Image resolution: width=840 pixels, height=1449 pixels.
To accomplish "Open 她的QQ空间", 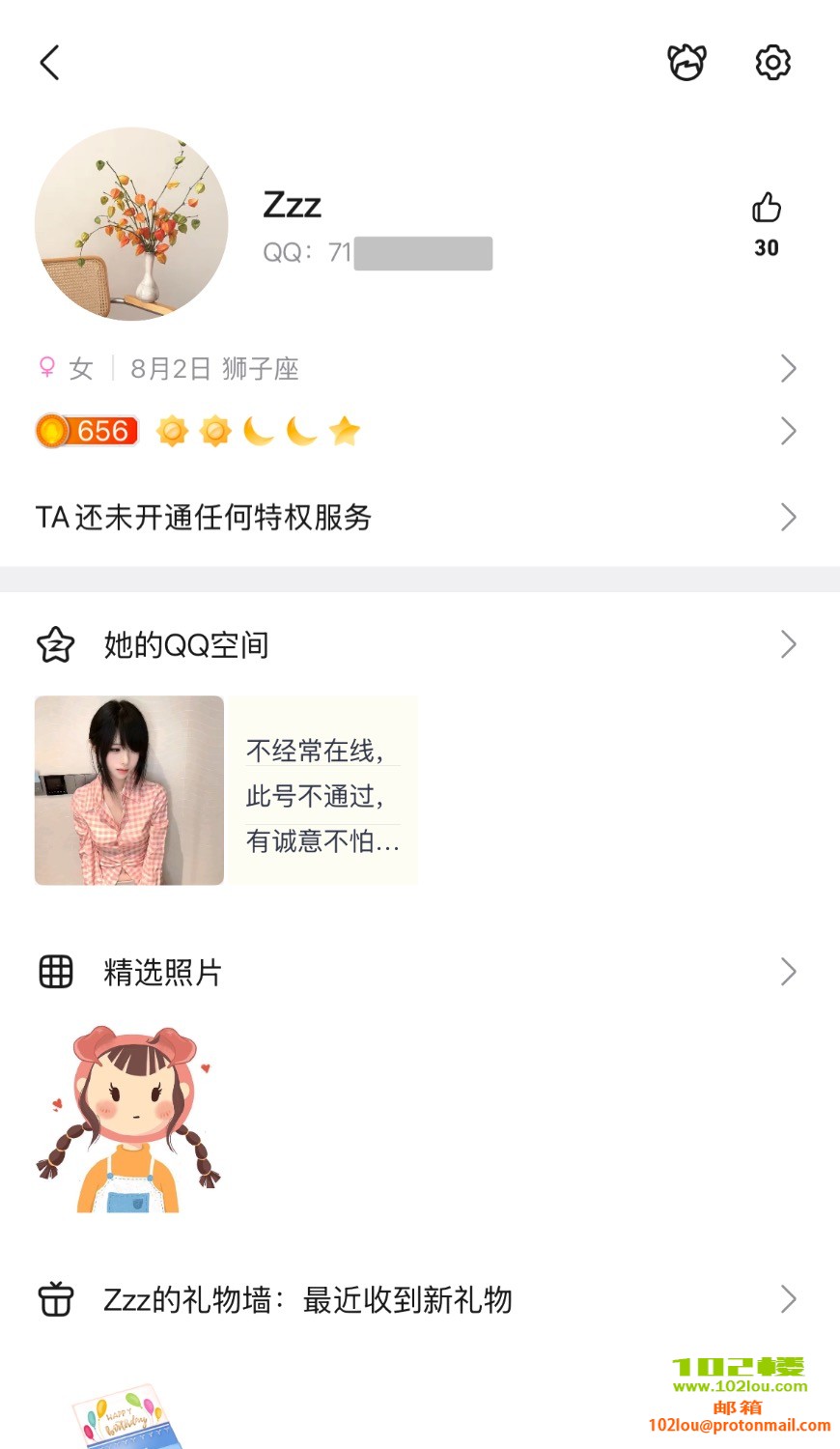I will (415, 644).
